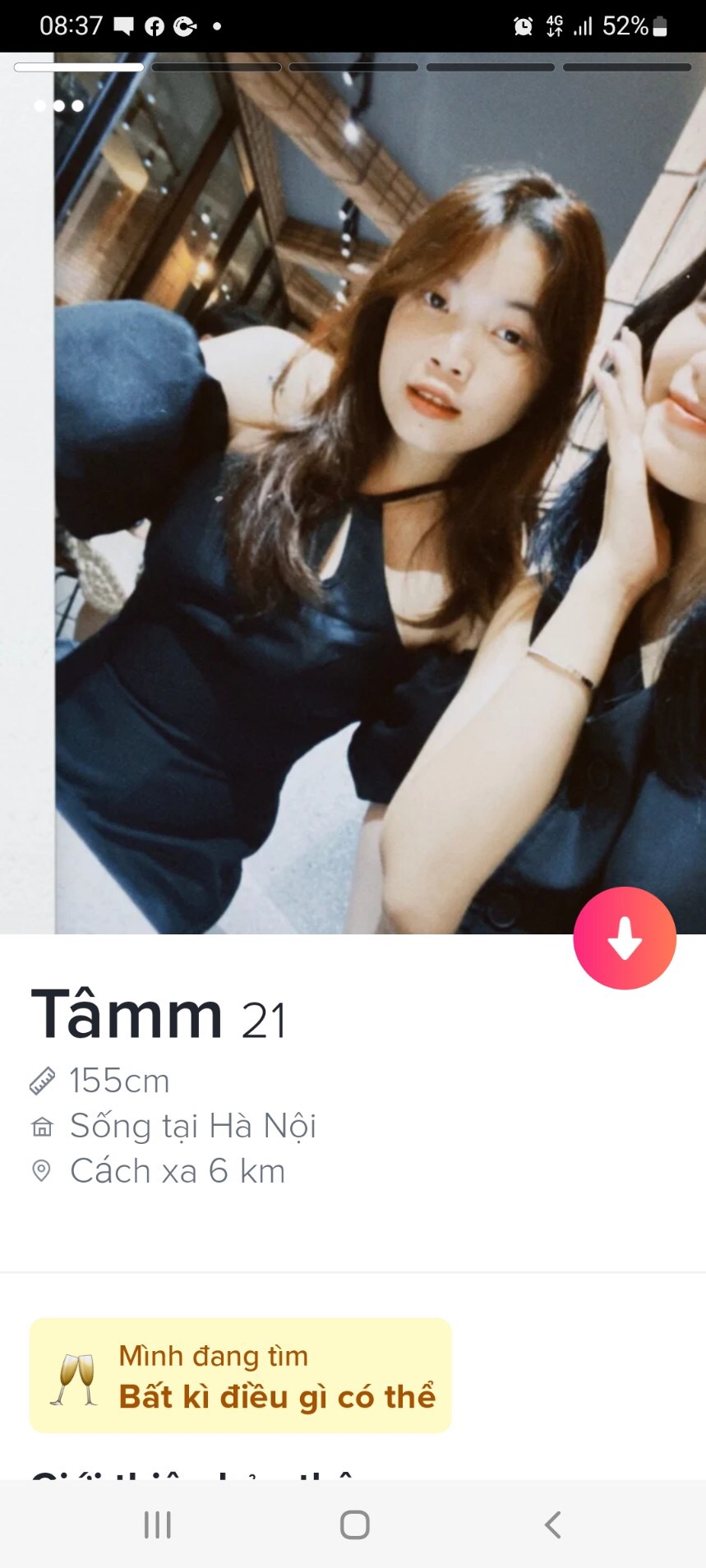Viewport: 706px width, 1568px height.
Task: Go back using system navigation
Action: point(552,1525)
